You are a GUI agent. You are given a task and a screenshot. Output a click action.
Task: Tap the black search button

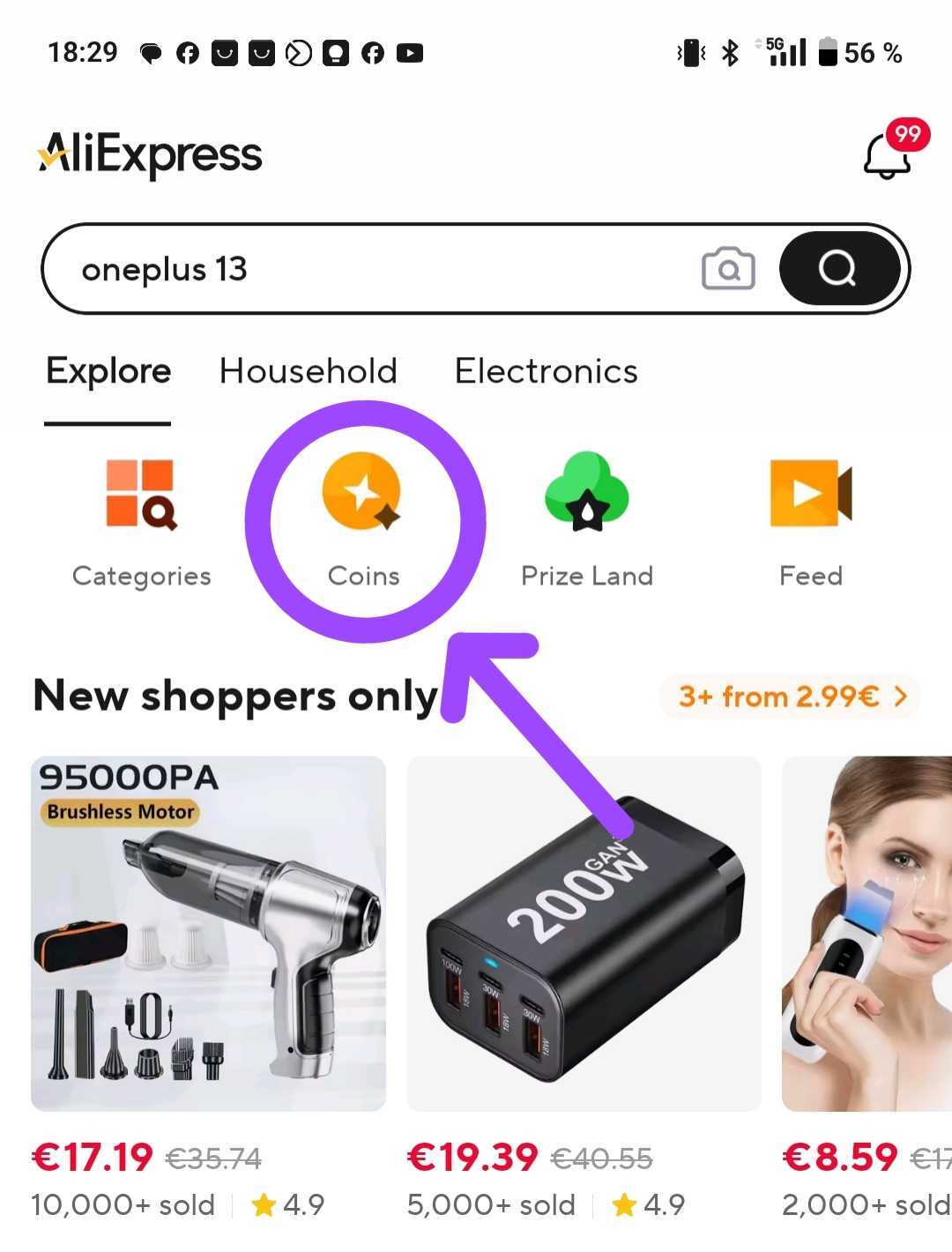838,268
